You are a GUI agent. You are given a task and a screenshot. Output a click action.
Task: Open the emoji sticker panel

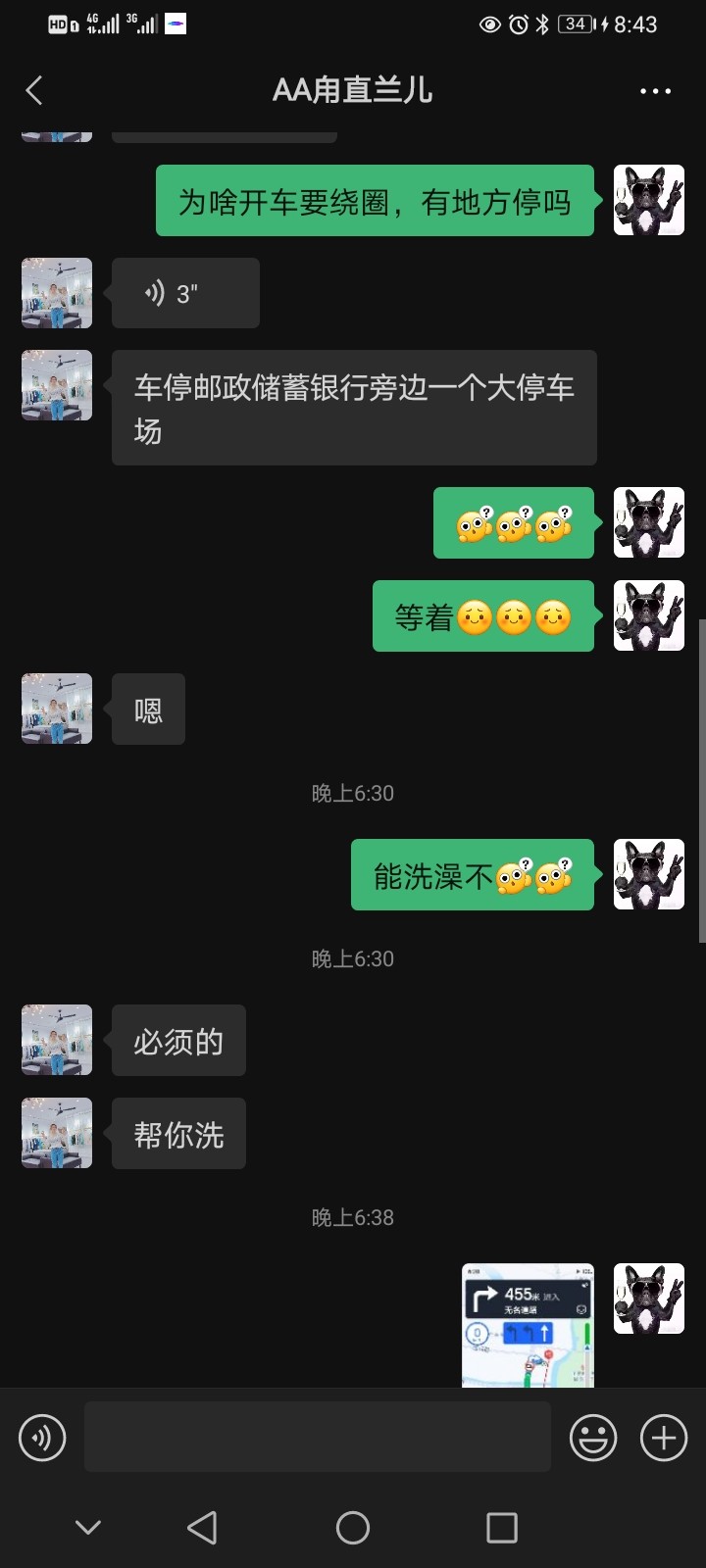coord(593,1438)
